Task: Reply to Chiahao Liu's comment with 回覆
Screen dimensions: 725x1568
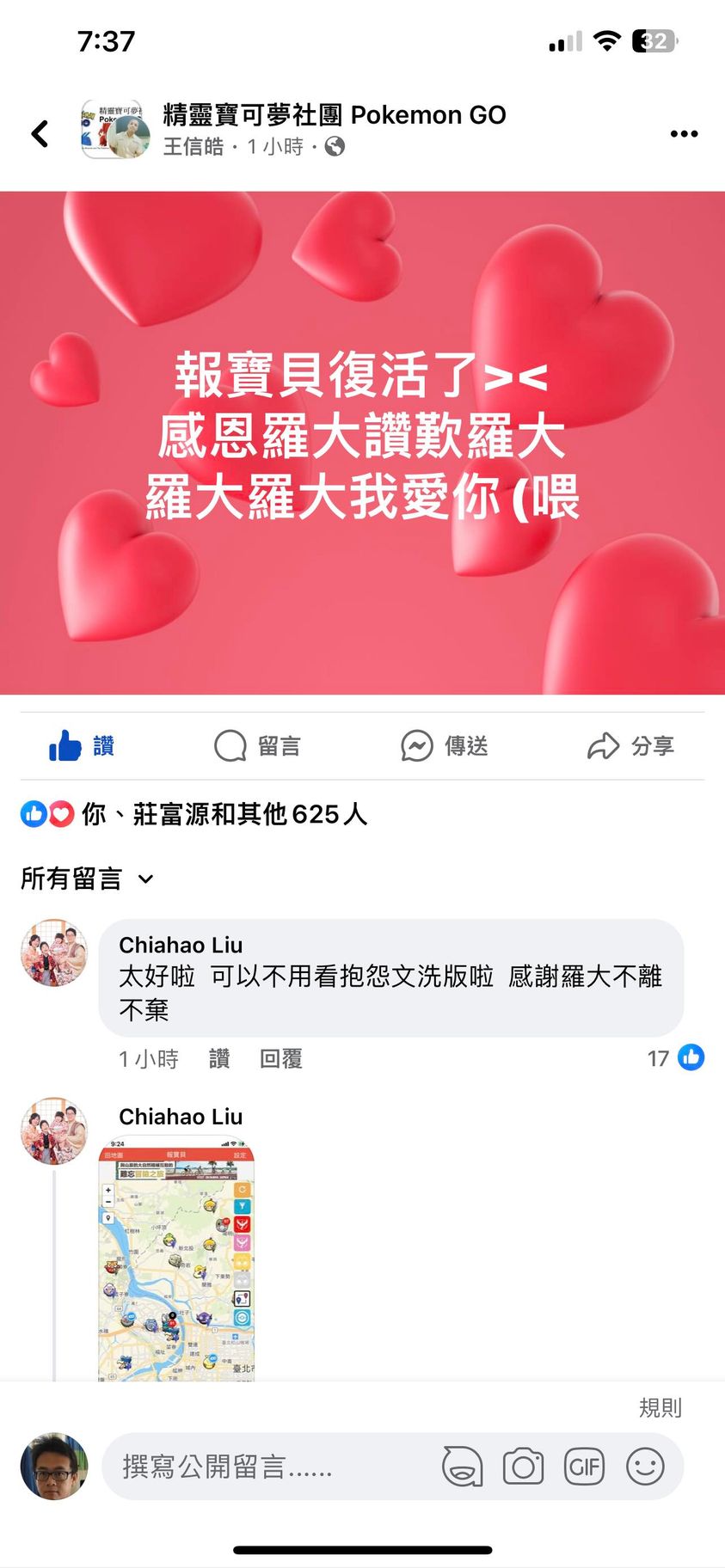Action: (x=281, y=1058)
